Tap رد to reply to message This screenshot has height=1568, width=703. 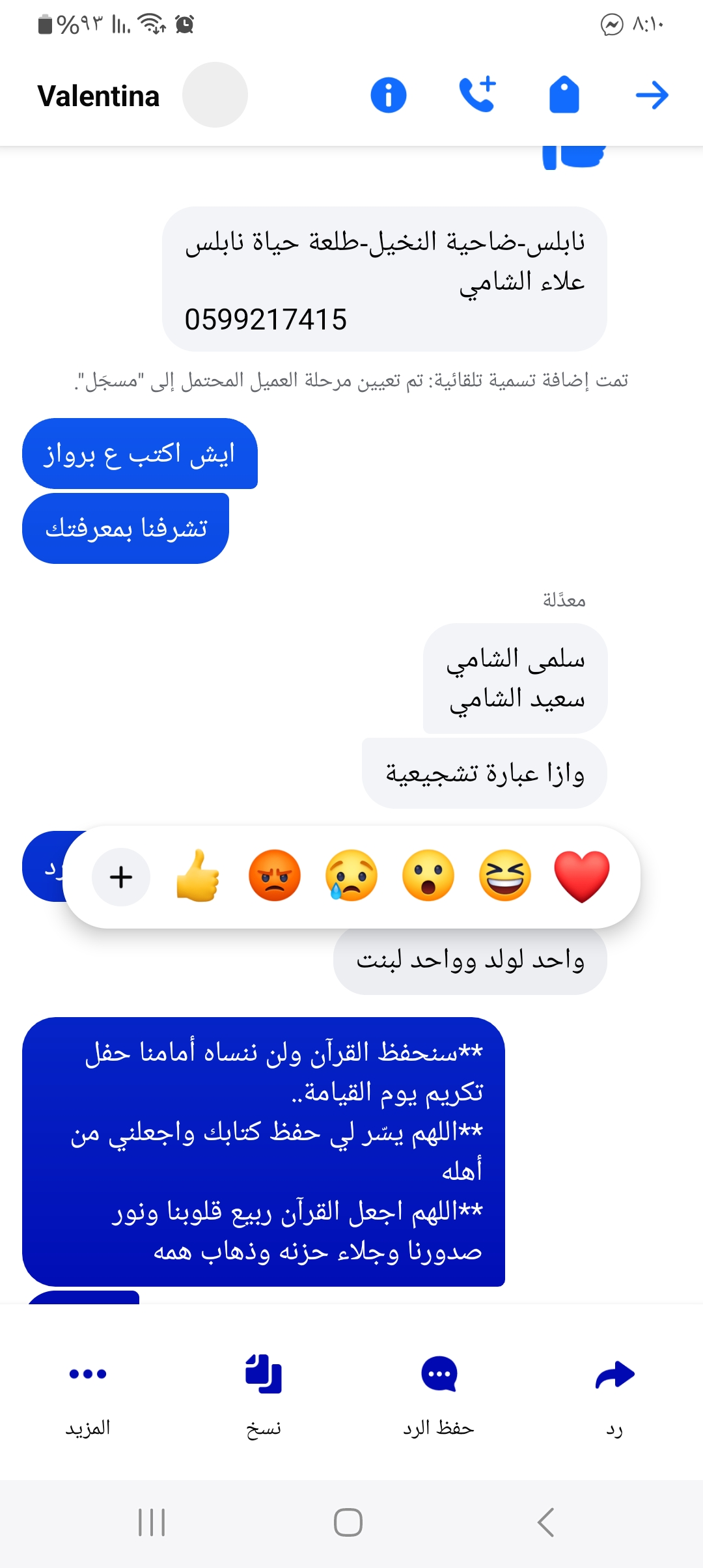614,1393
